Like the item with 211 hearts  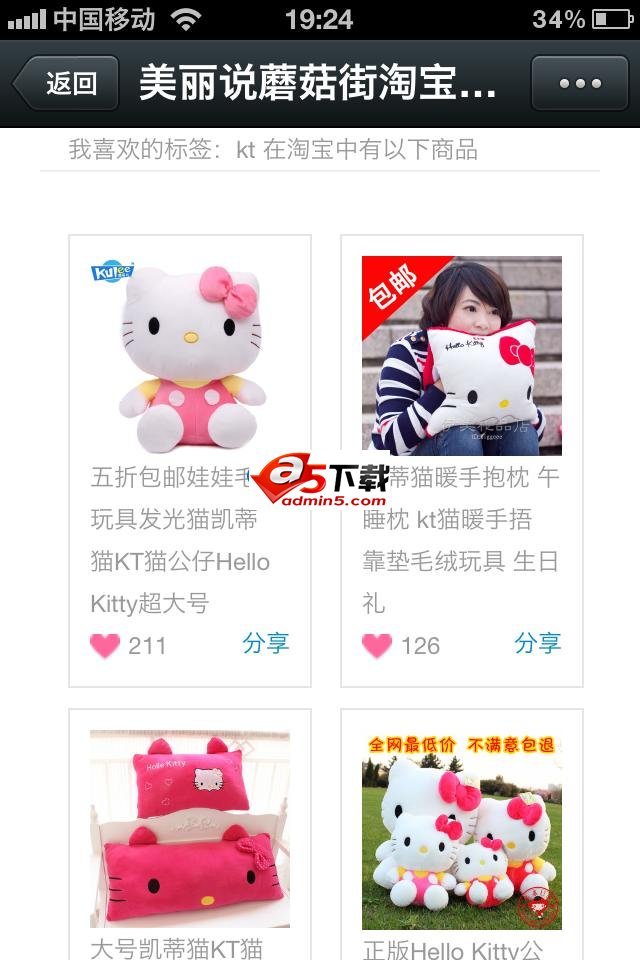(105, 645)
